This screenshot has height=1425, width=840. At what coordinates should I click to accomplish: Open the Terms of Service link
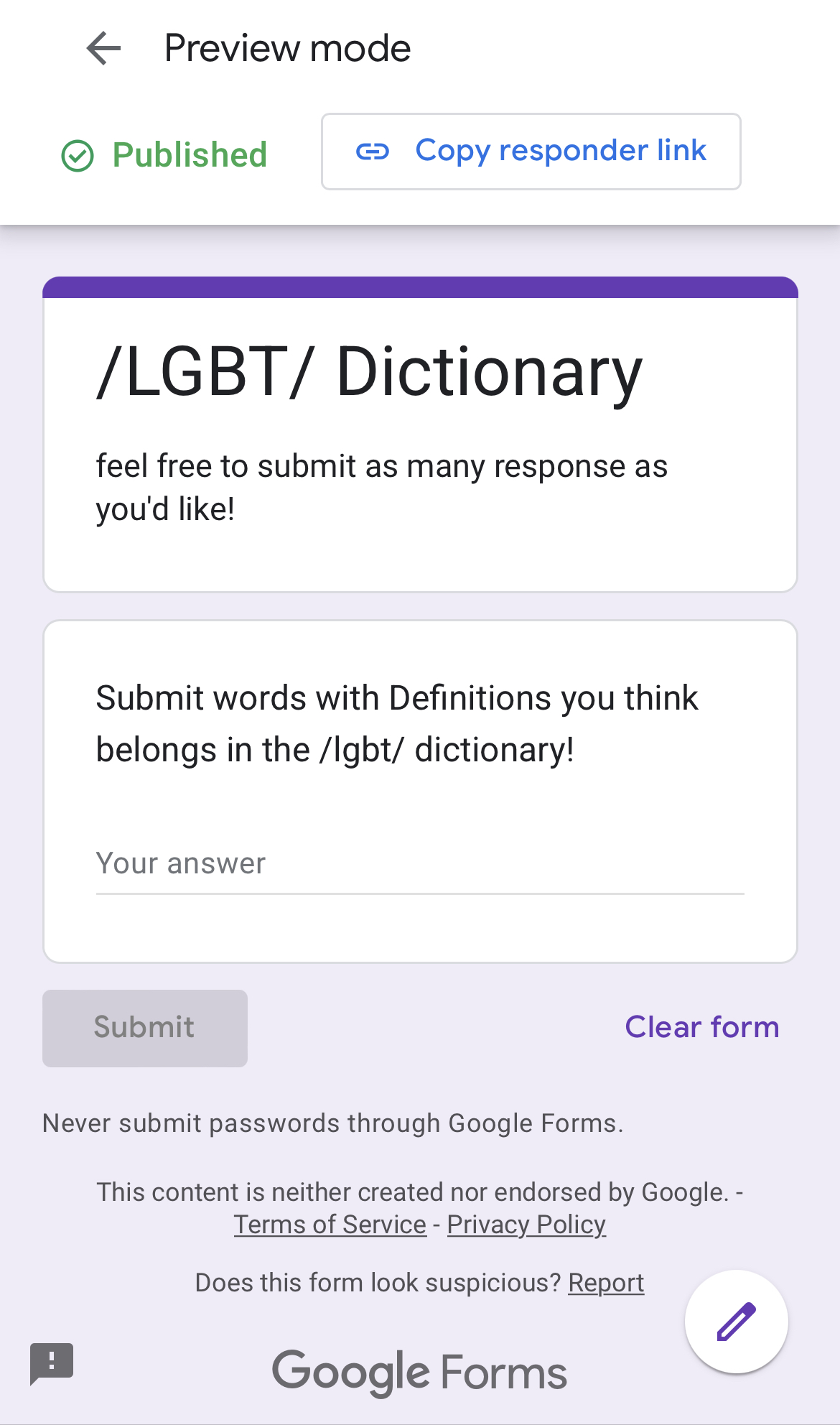click(x=330, y=1225)
